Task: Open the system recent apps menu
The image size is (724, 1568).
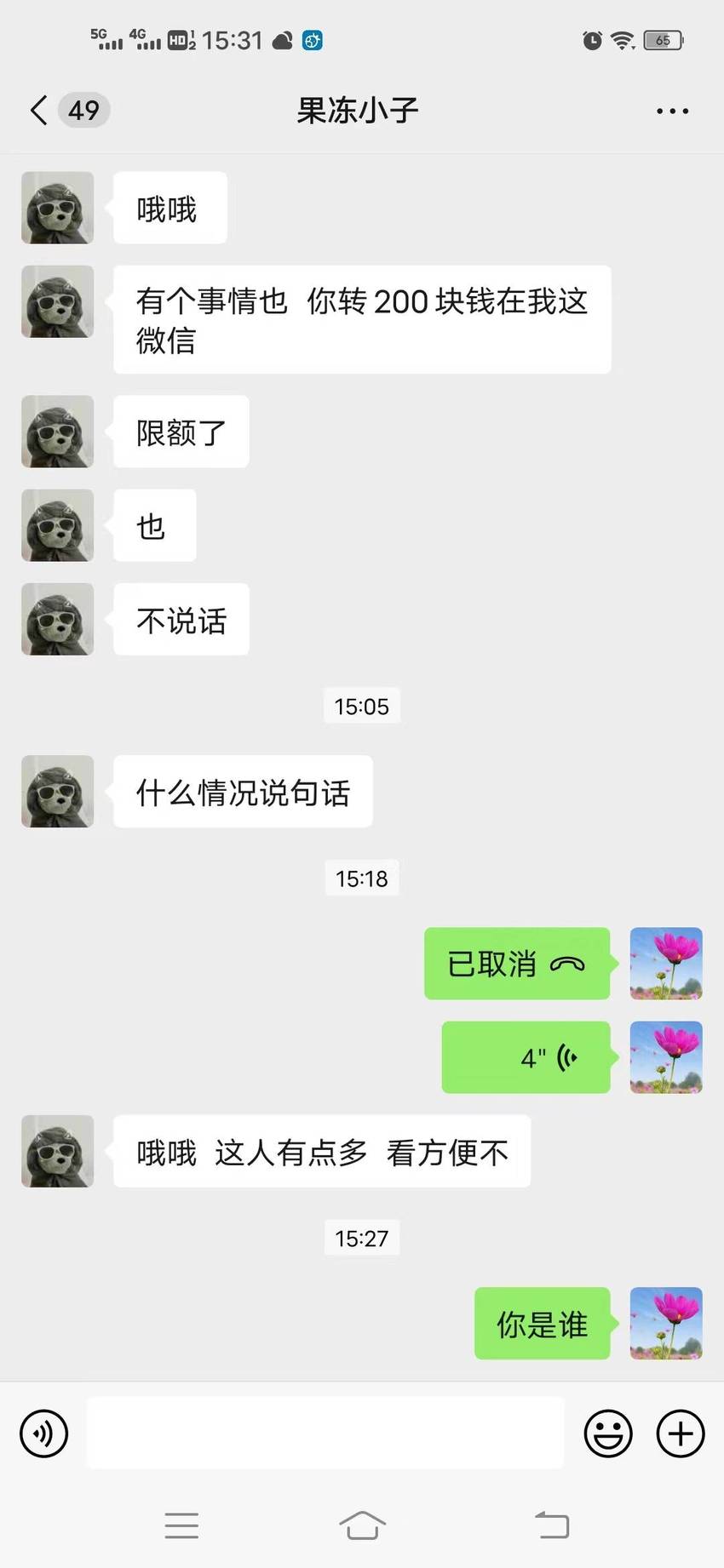Action: (x=181, y=1525)
